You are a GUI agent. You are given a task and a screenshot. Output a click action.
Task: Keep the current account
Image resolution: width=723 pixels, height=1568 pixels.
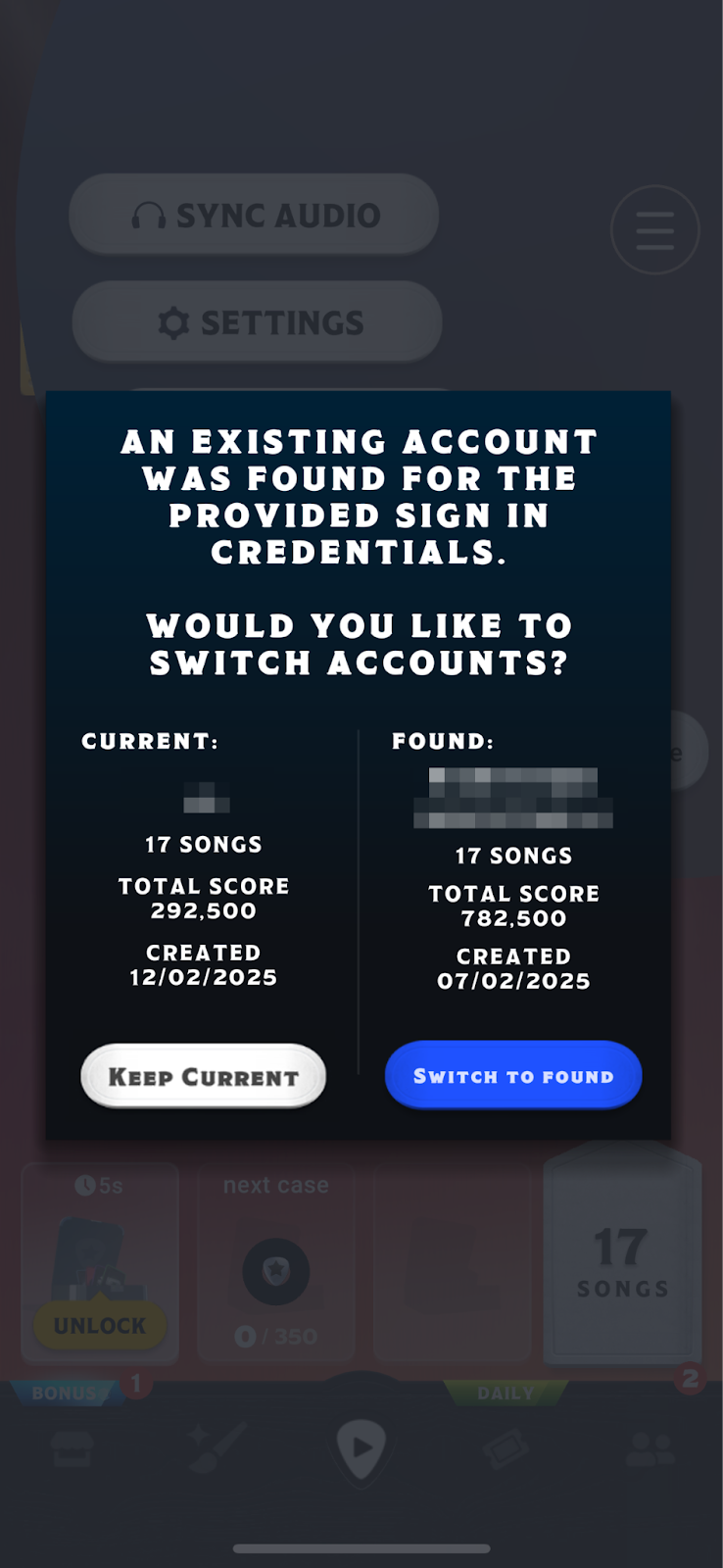[203, 1076]
